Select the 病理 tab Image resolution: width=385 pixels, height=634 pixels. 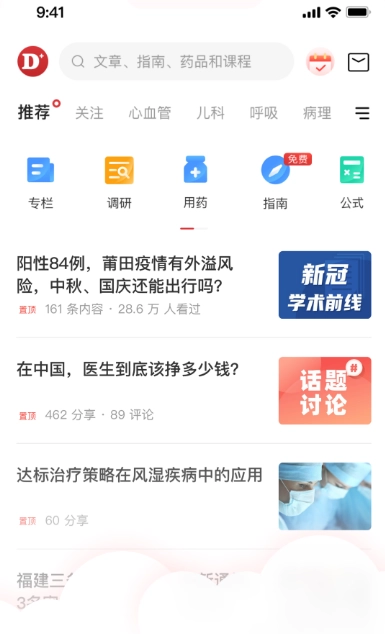[317, 113]
